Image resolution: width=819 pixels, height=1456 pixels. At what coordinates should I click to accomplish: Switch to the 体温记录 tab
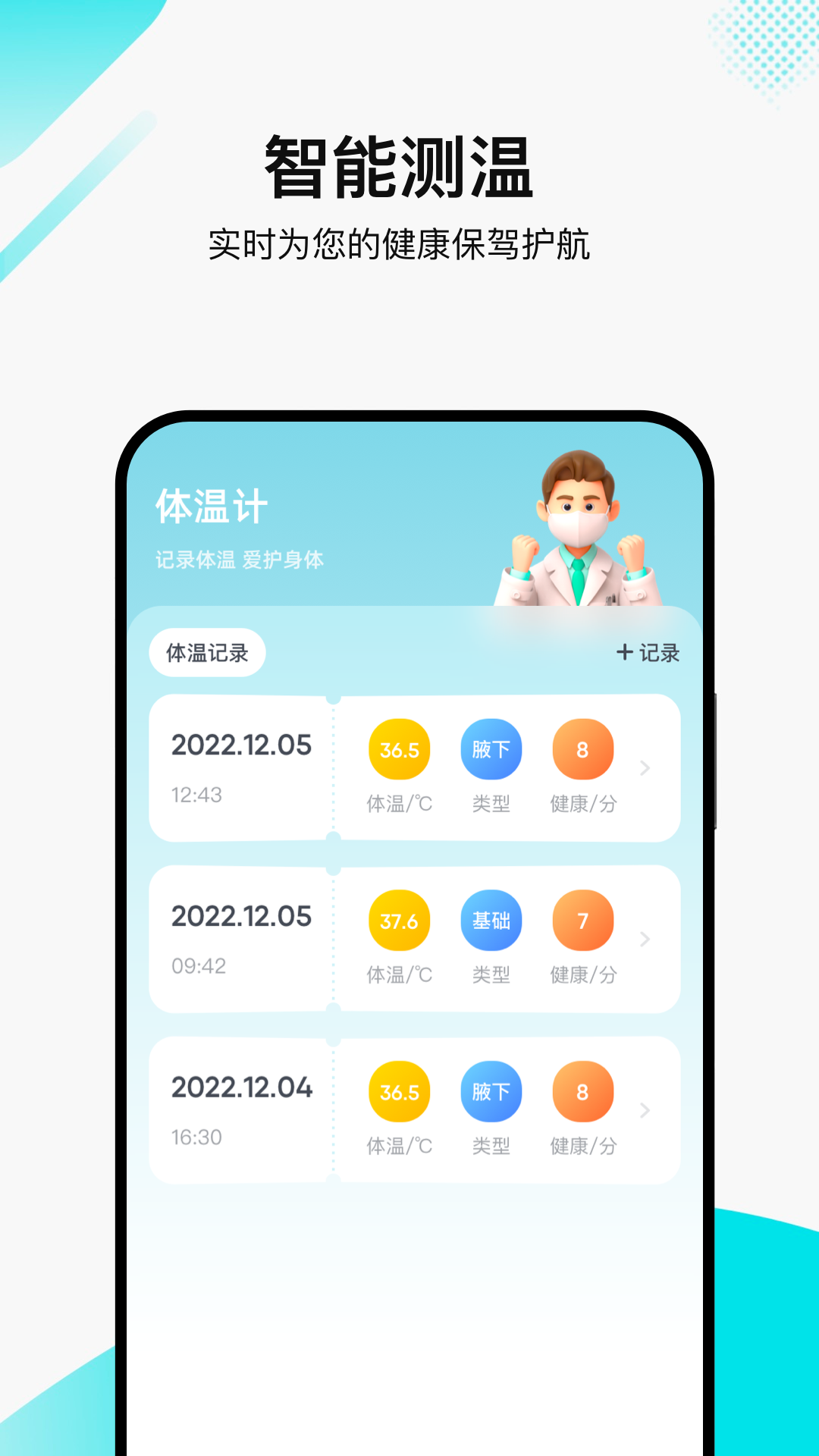pyautogui.click(x=207, y=651)
